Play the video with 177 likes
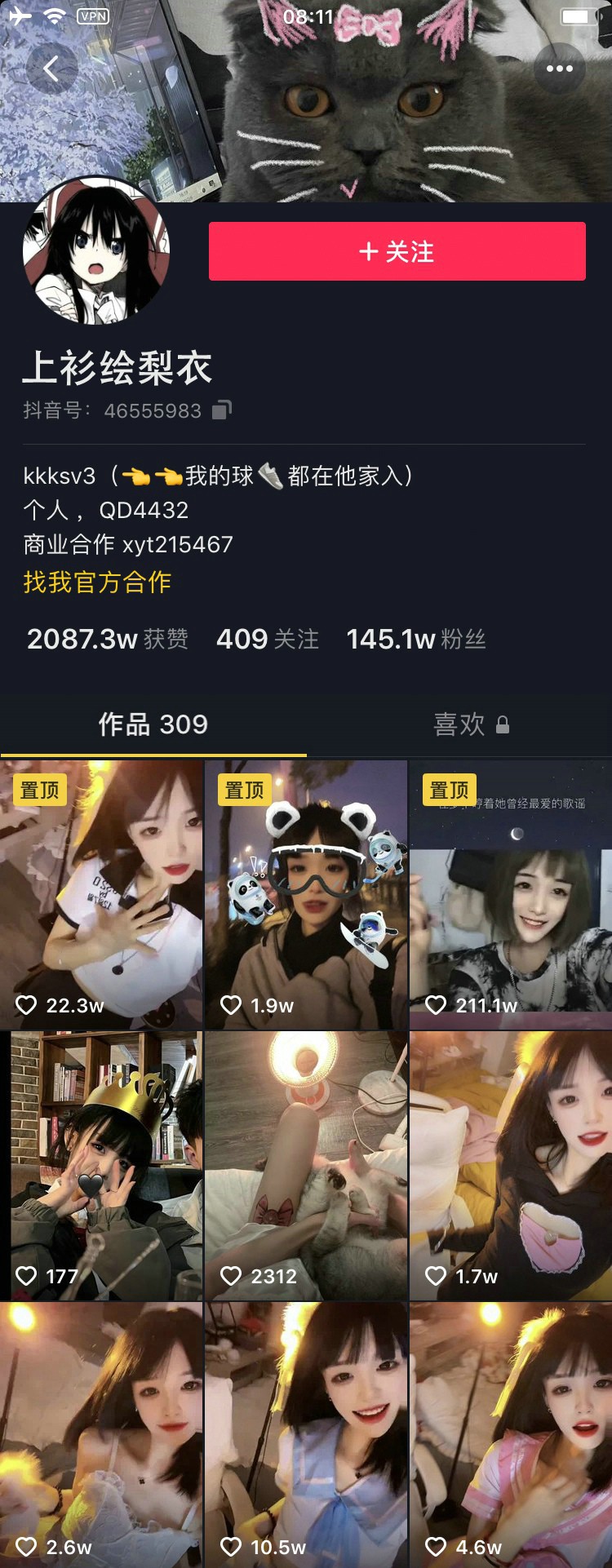612x1568 pixels. pyautogui.click(x=101, y=1165)
